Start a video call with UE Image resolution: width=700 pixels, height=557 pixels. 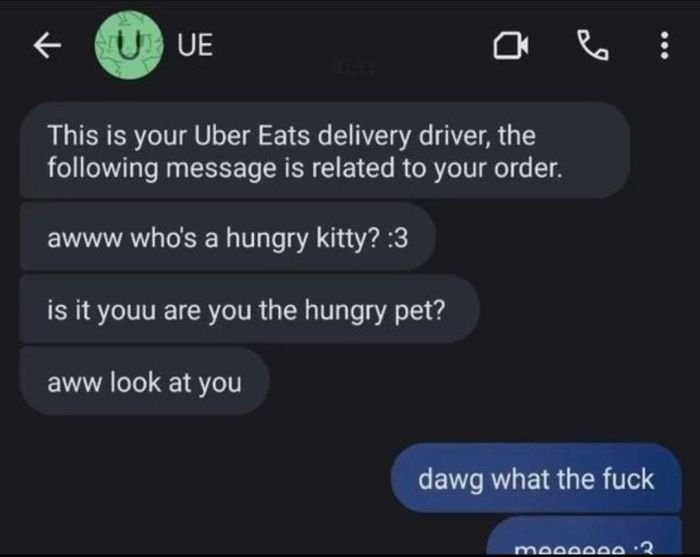pyautogui.click(x=510, y=46)
